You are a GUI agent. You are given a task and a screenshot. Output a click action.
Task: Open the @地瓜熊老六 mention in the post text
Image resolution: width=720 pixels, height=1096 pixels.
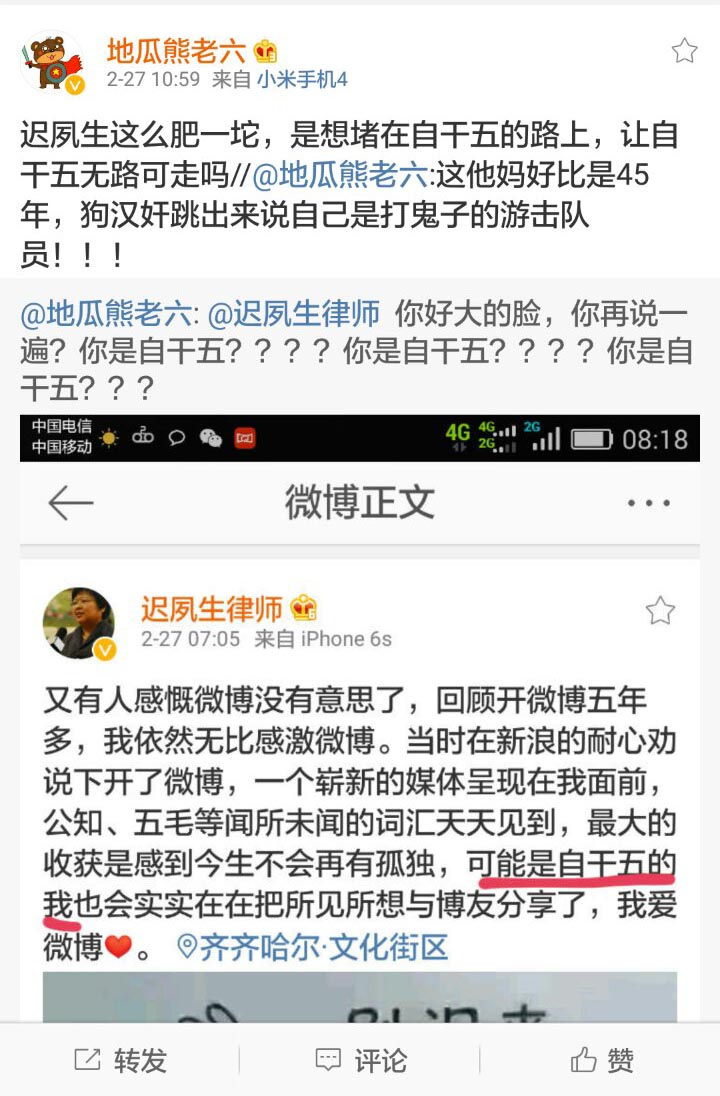coord(340,177)
